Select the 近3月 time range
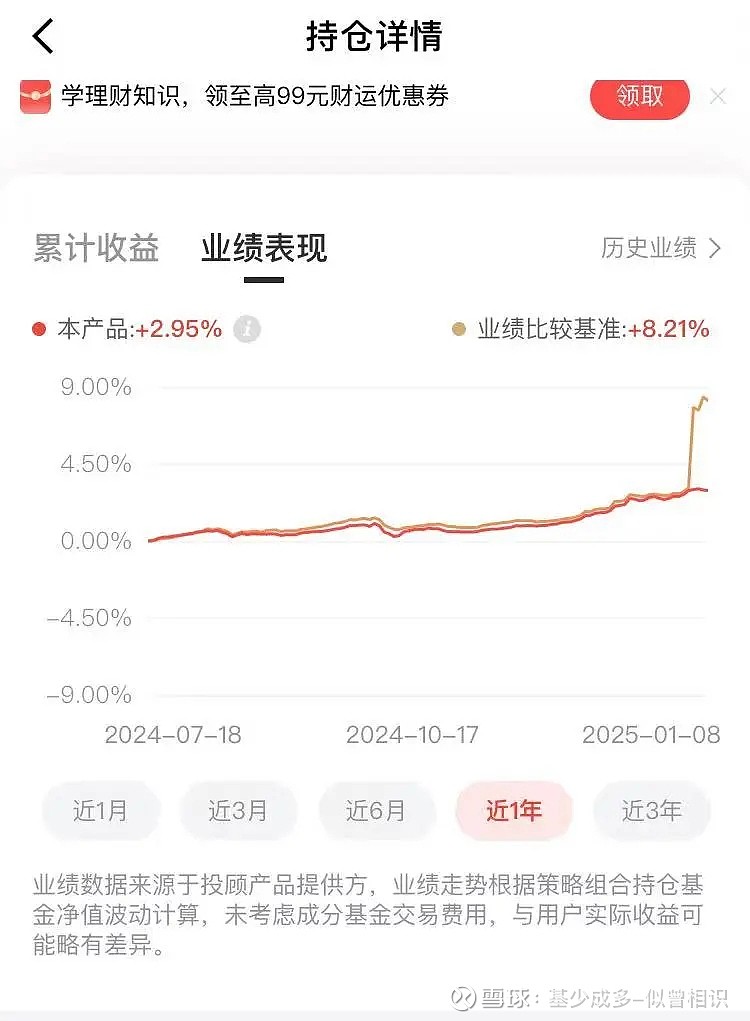 tap(238, 811)
